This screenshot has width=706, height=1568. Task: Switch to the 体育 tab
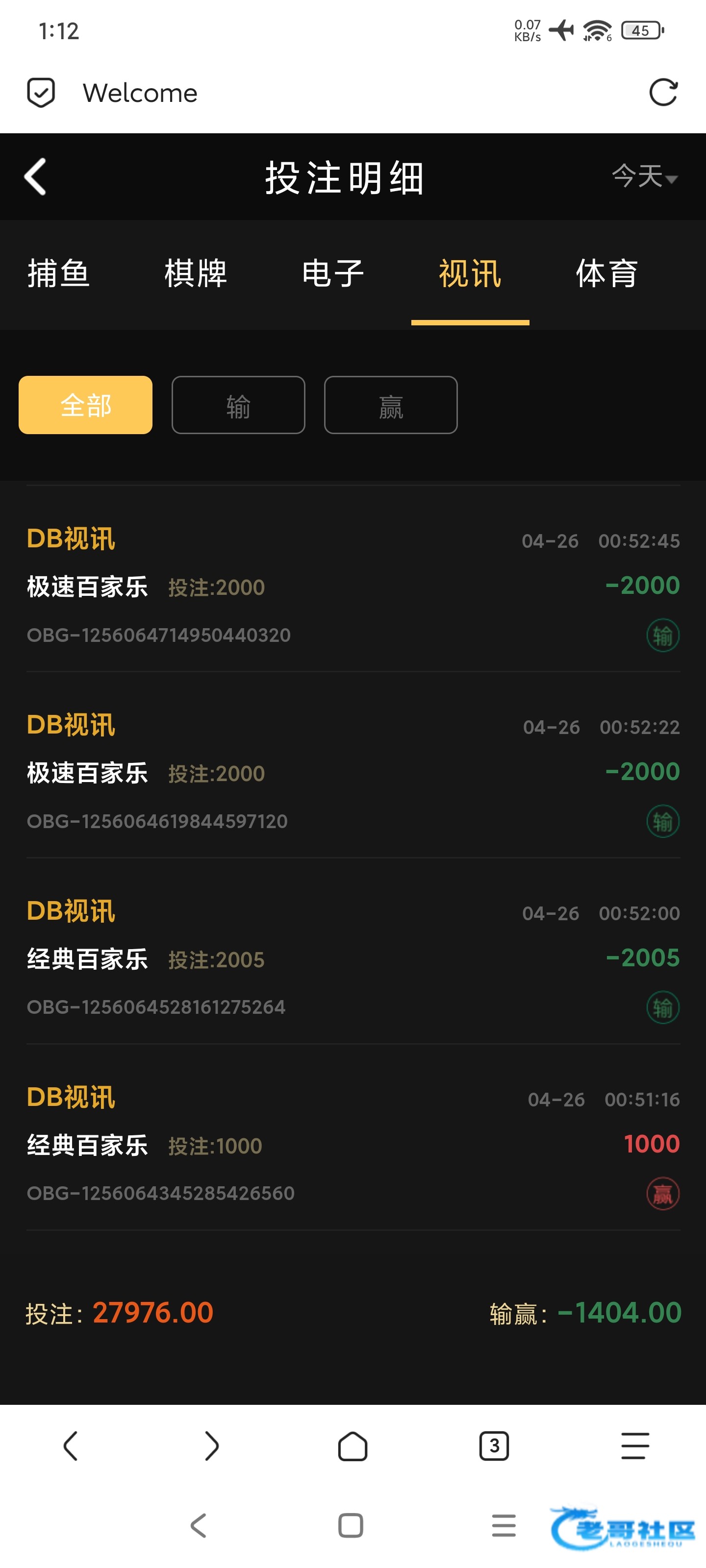pos(606,273)
